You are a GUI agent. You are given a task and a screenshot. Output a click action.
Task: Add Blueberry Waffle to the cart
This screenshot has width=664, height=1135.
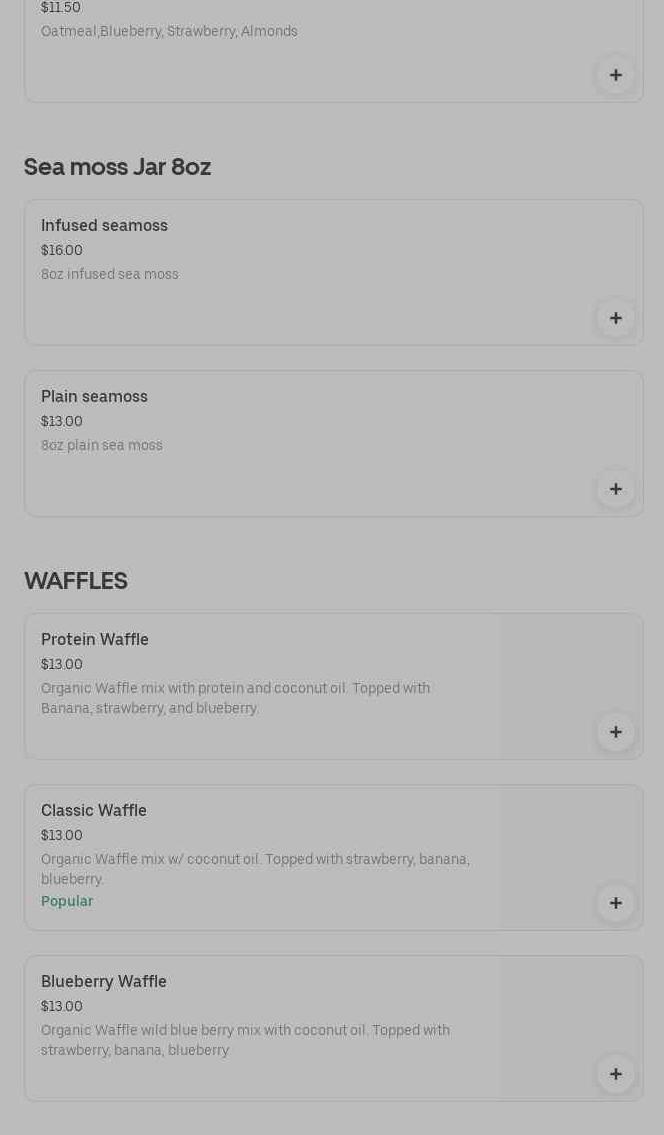tap(615, 1074)
